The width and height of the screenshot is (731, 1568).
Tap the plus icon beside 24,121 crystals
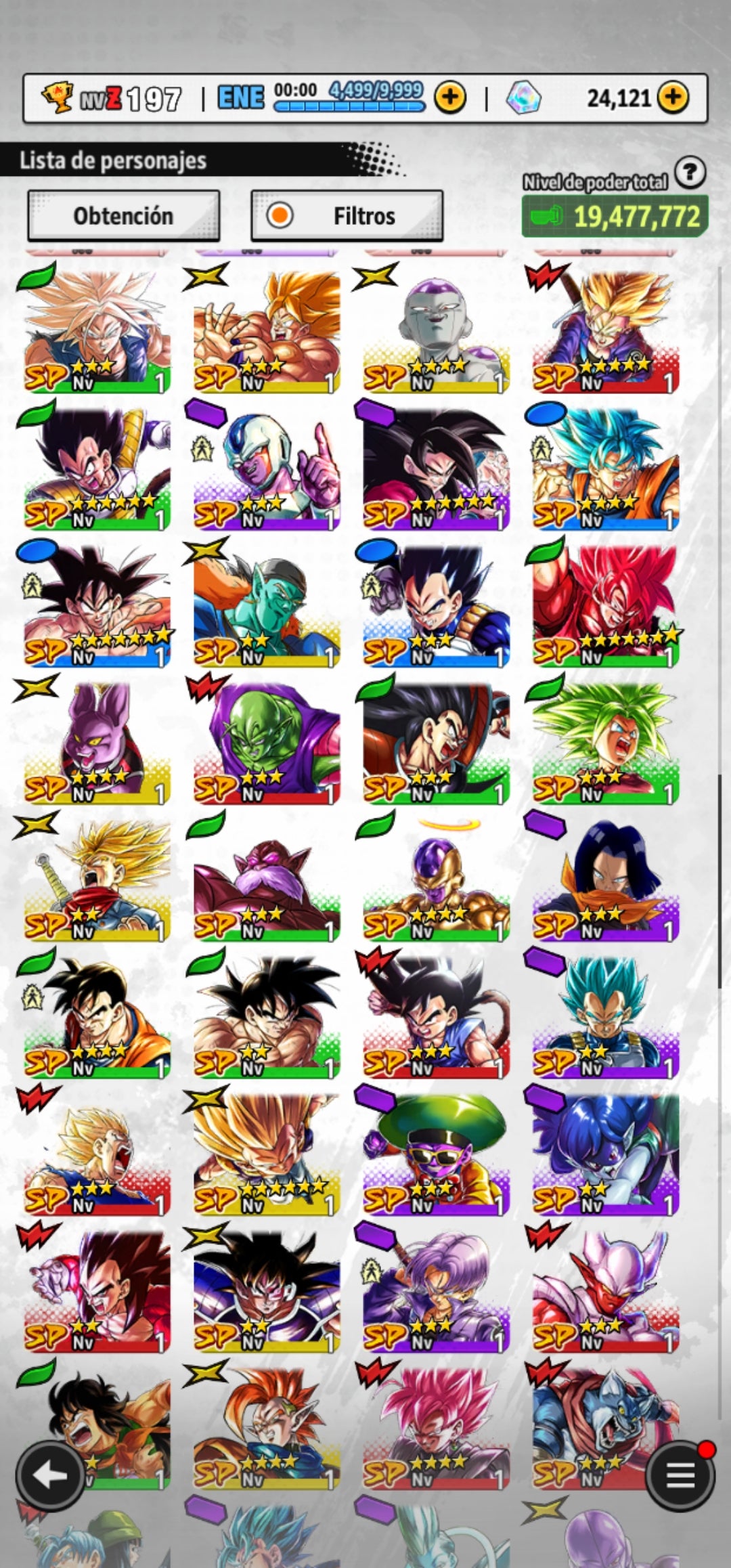coord(672,98)
